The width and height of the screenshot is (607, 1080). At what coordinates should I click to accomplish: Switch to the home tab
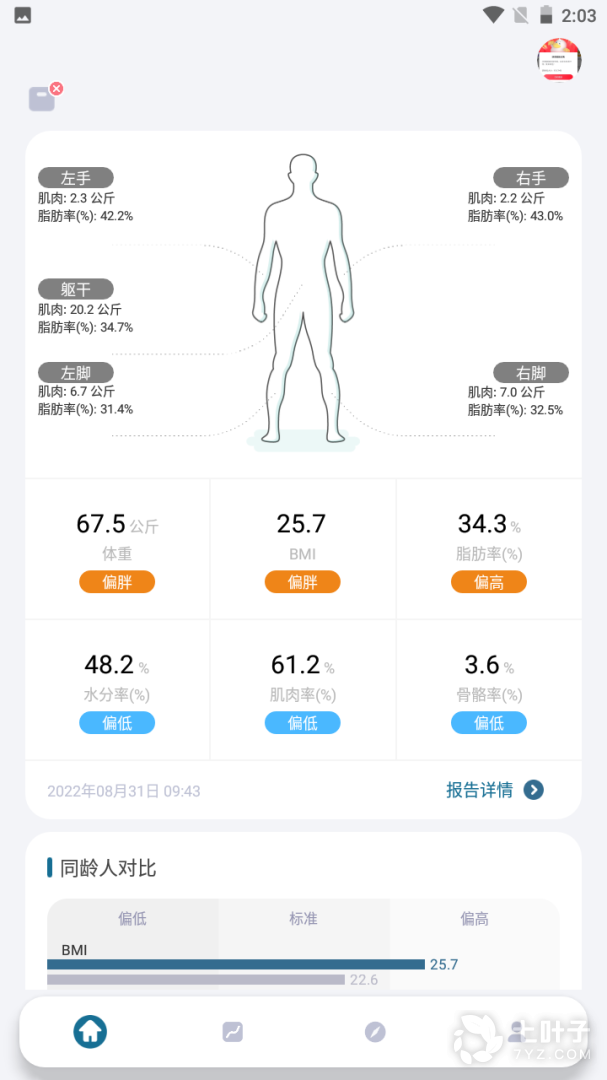coord(90,1032)
